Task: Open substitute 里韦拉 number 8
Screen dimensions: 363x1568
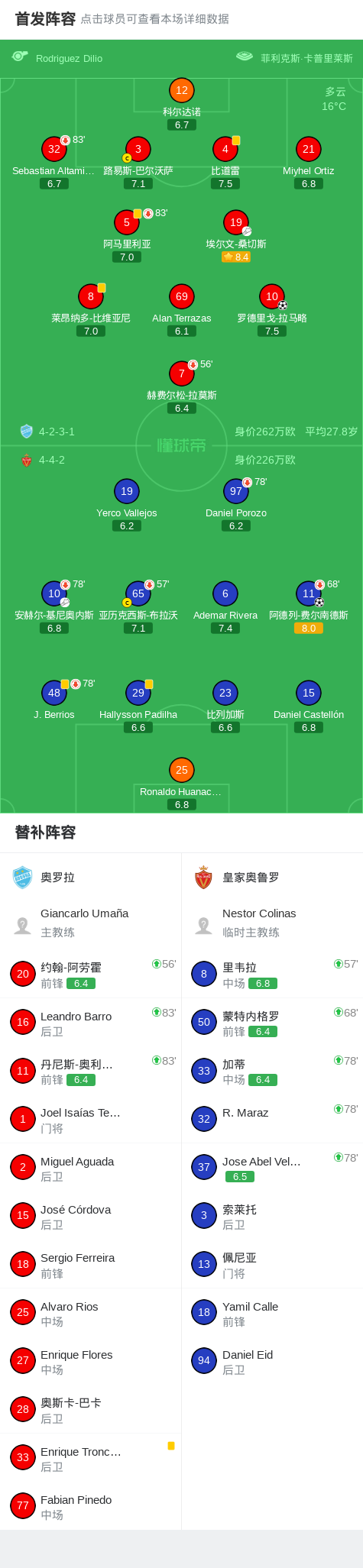Action: (272, 974)
